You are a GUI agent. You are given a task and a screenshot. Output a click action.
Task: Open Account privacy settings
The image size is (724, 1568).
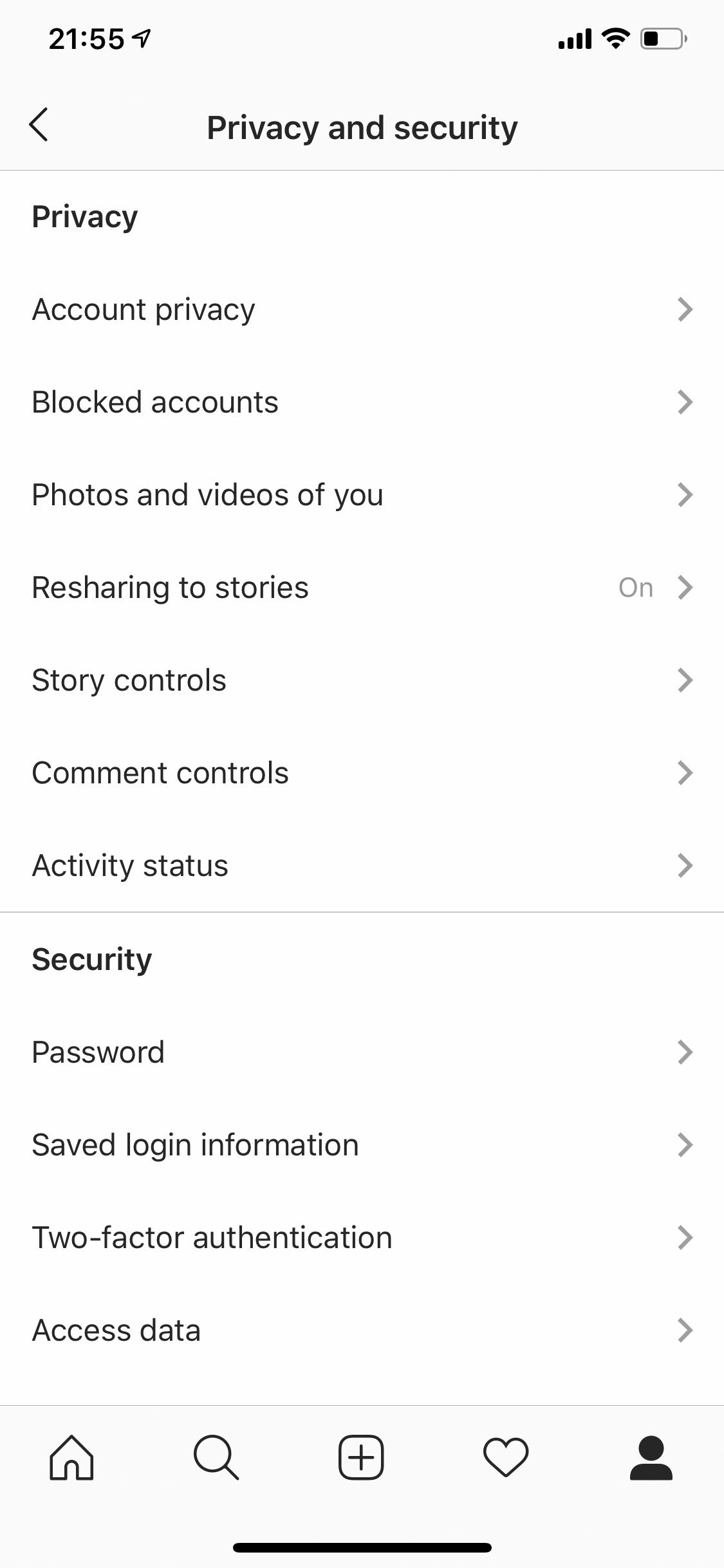tap(362, 310)
